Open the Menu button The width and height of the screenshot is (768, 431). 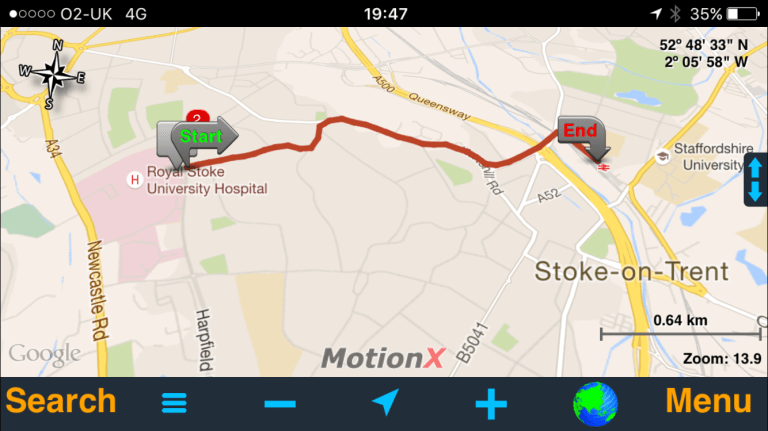(x=708, y=402)
